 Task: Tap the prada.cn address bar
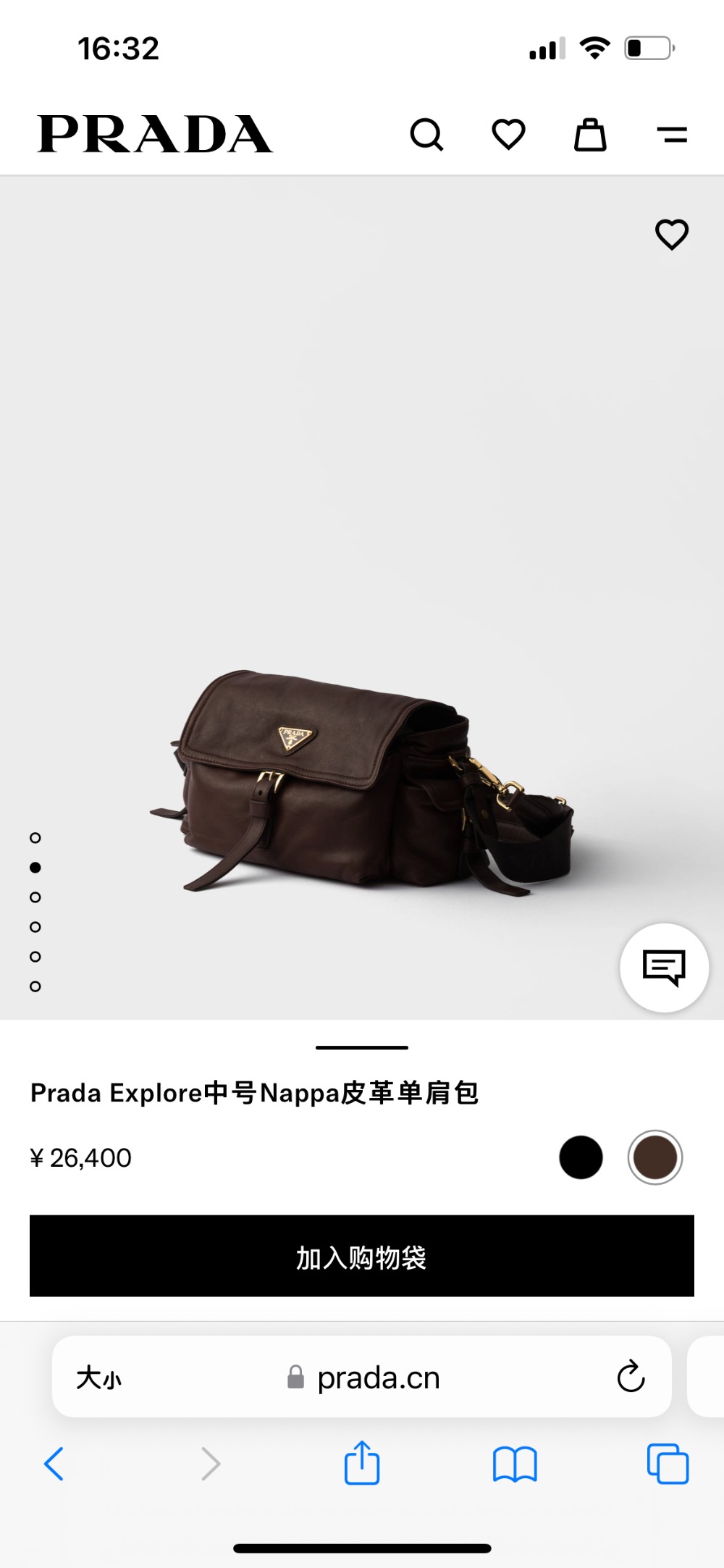tap(376, 1378)
